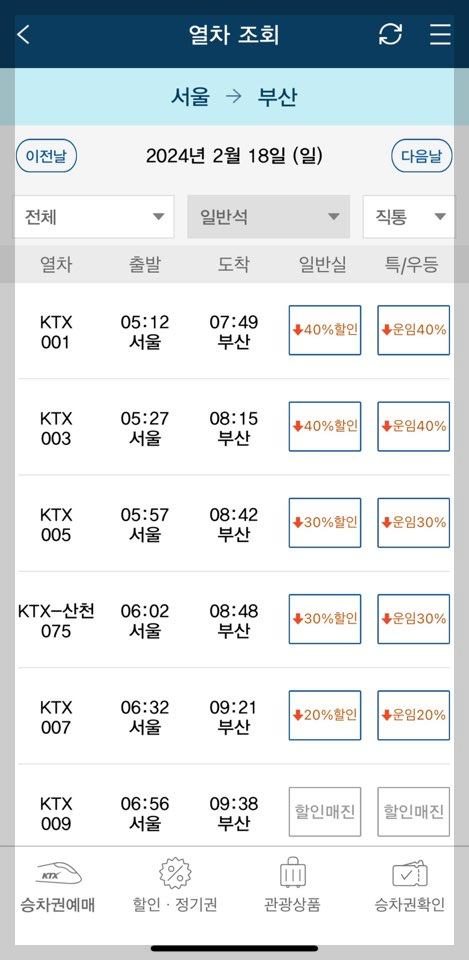This screenshot has width=469, height=960.
Task: Open the hamburger menu
Action: (x=440, y=34)
